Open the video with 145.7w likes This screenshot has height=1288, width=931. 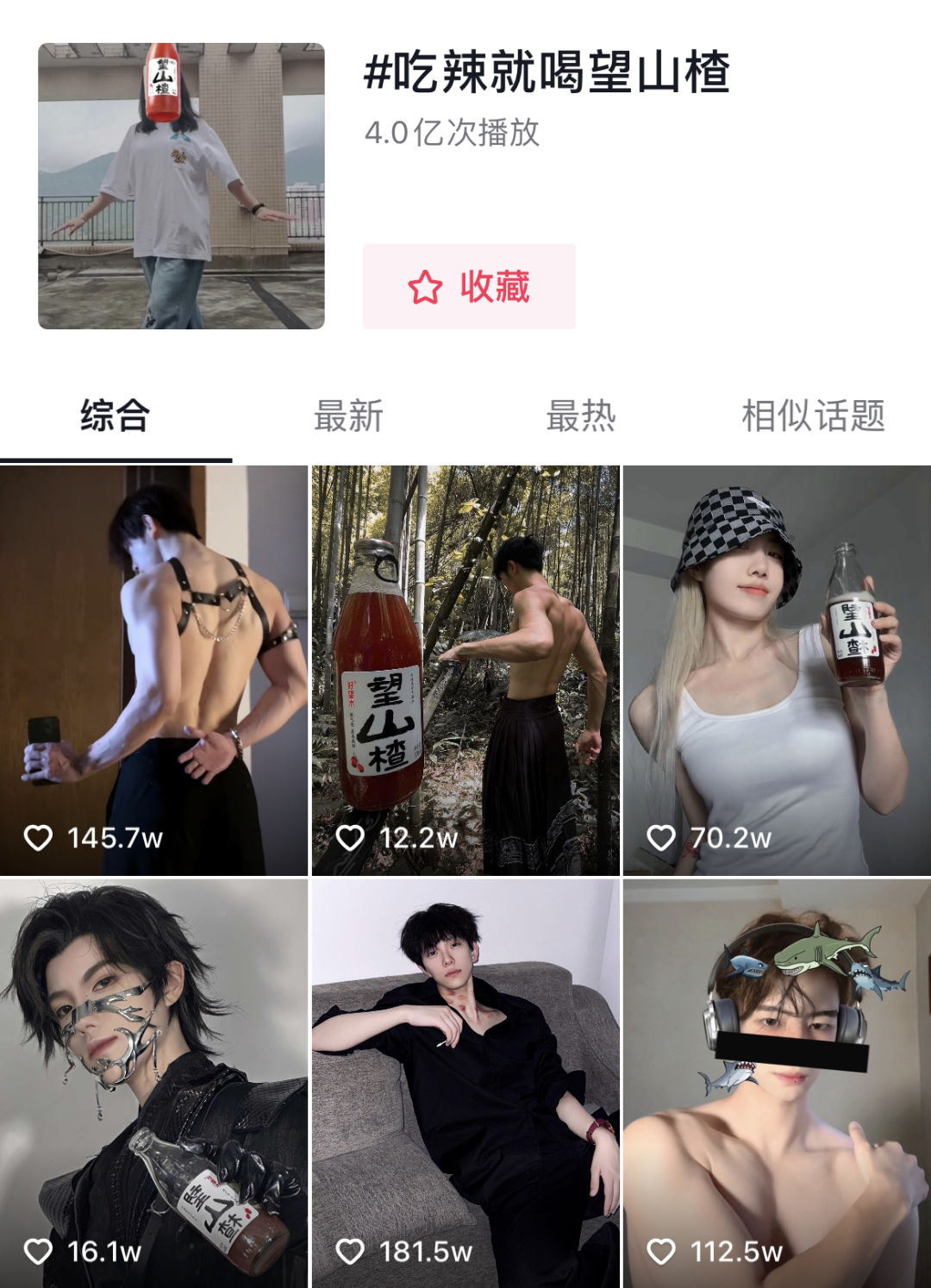153,671
